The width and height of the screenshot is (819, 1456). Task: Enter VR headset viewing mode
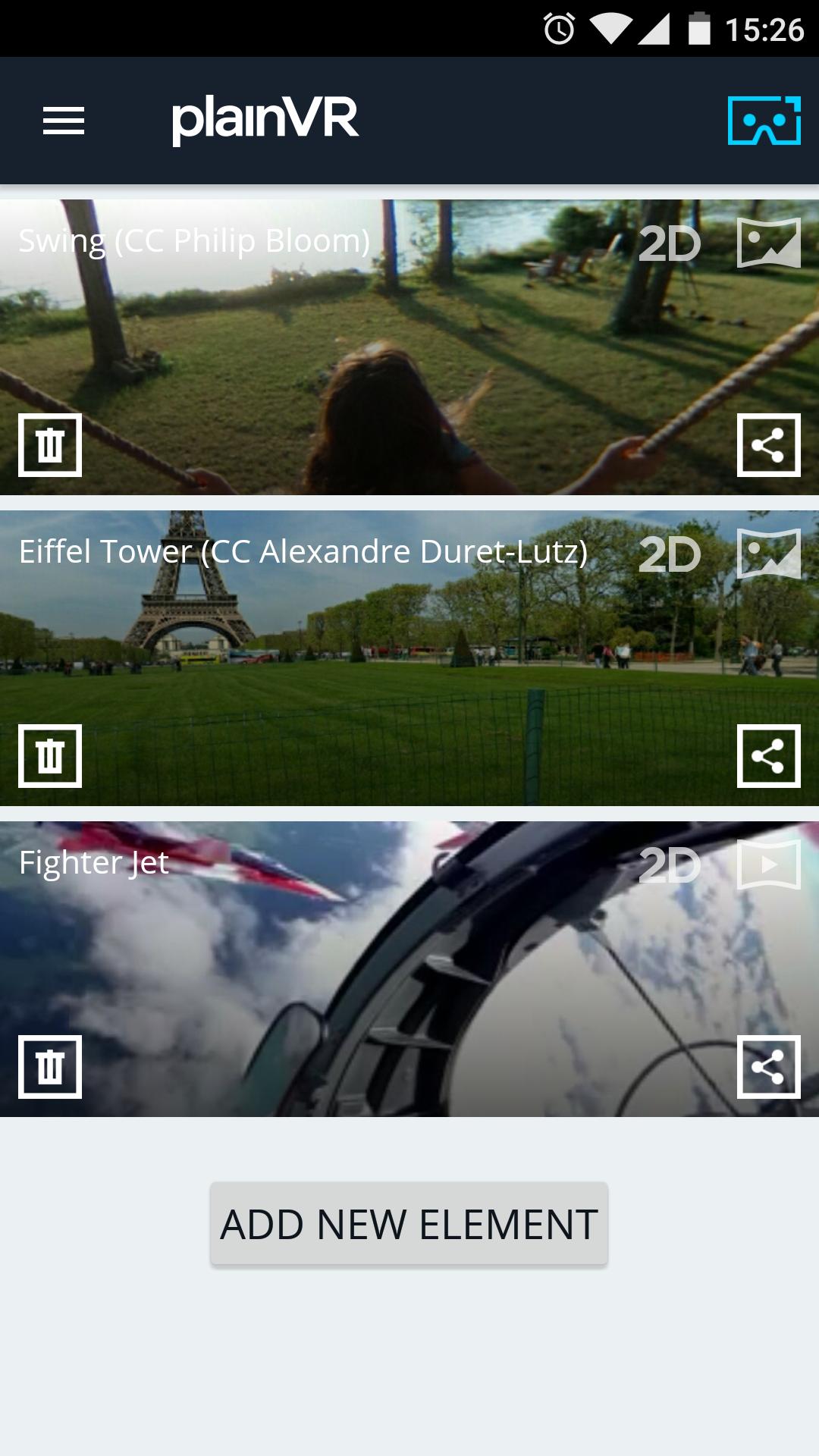pyautogui.click(x=764, y=121)
